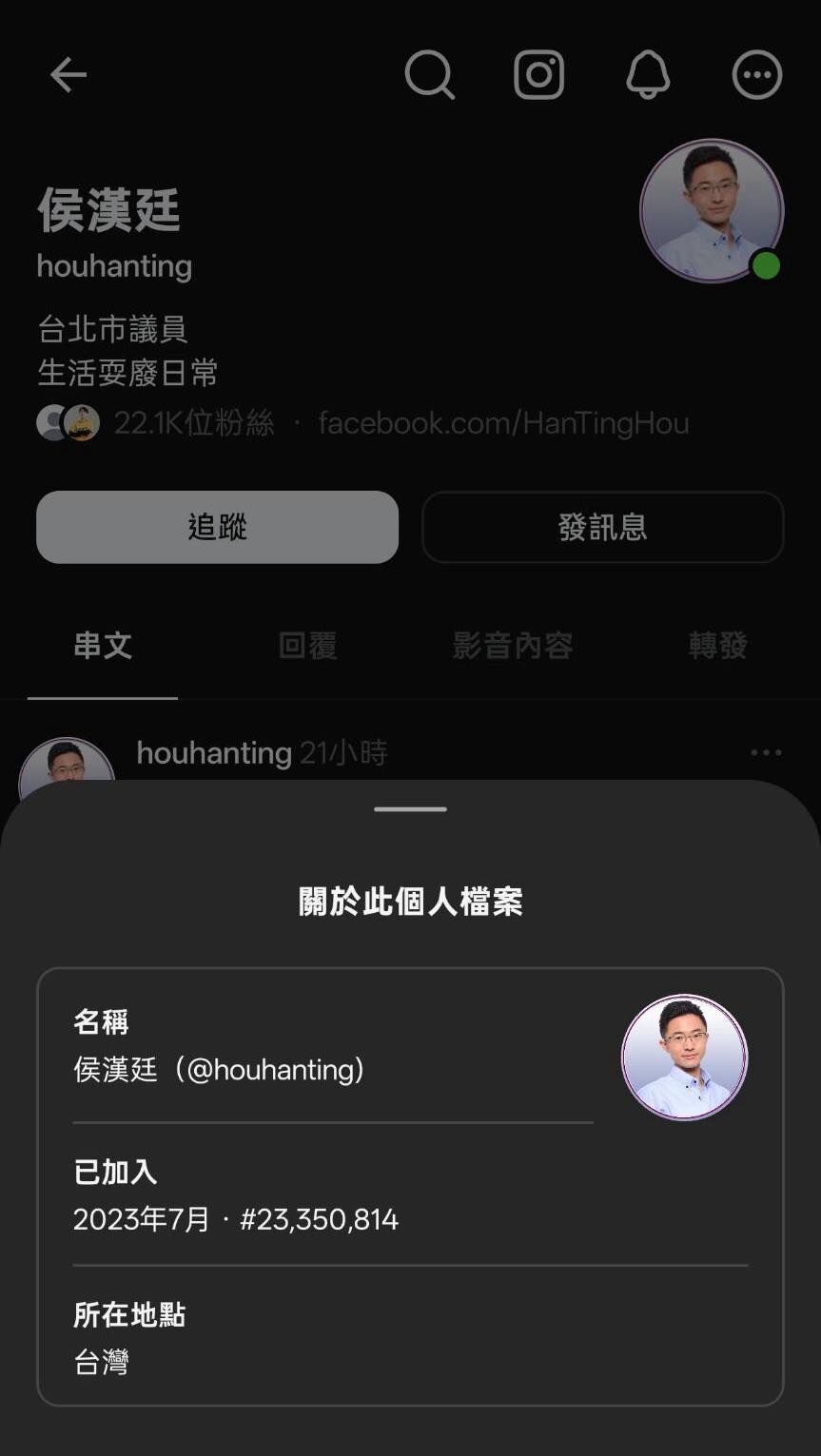The width and height of the screenshot is (821, 1456).
Task: Open the three-dot options icon top right
Action: pyautogui.click(x=757, y=74)
